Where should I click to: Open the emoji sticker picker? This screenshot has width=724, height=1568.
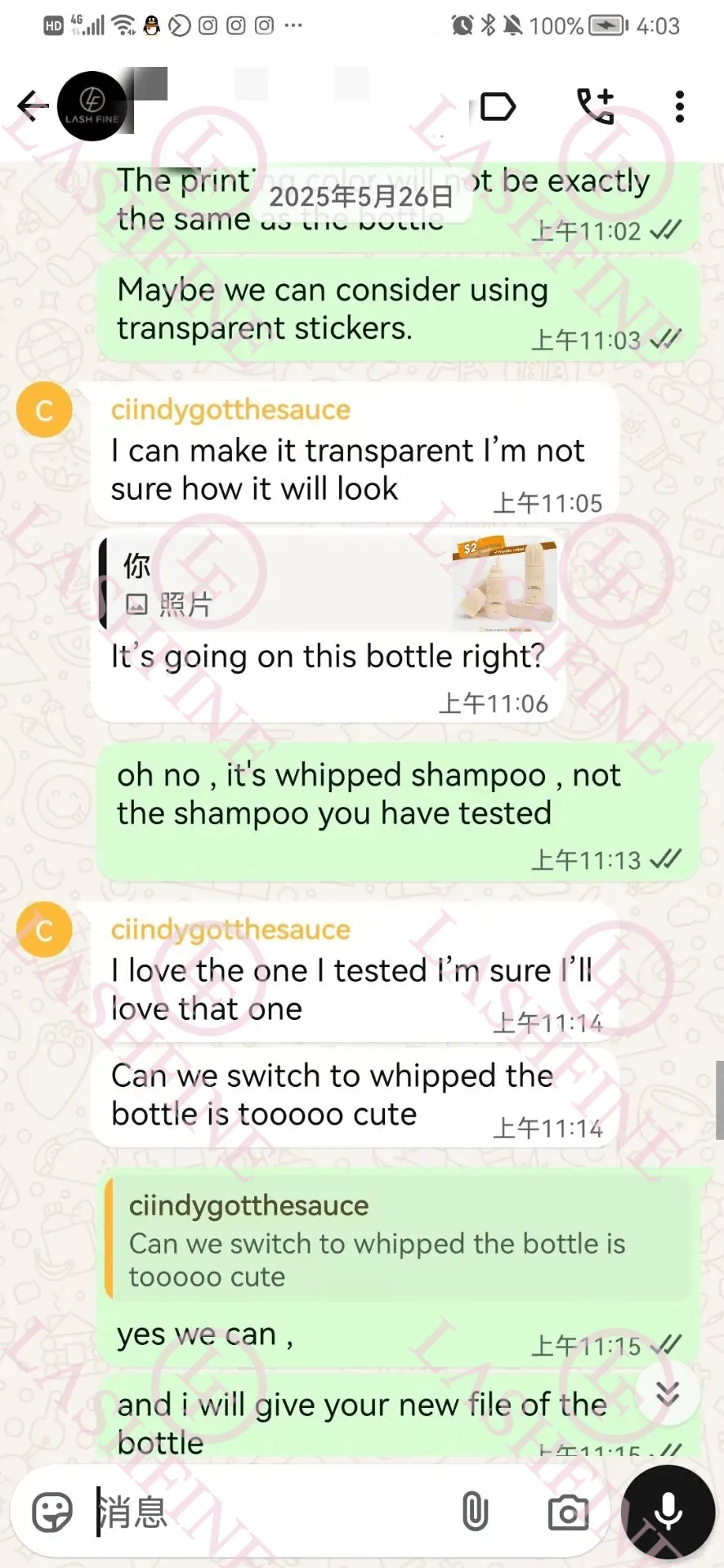click(52, 1512)
